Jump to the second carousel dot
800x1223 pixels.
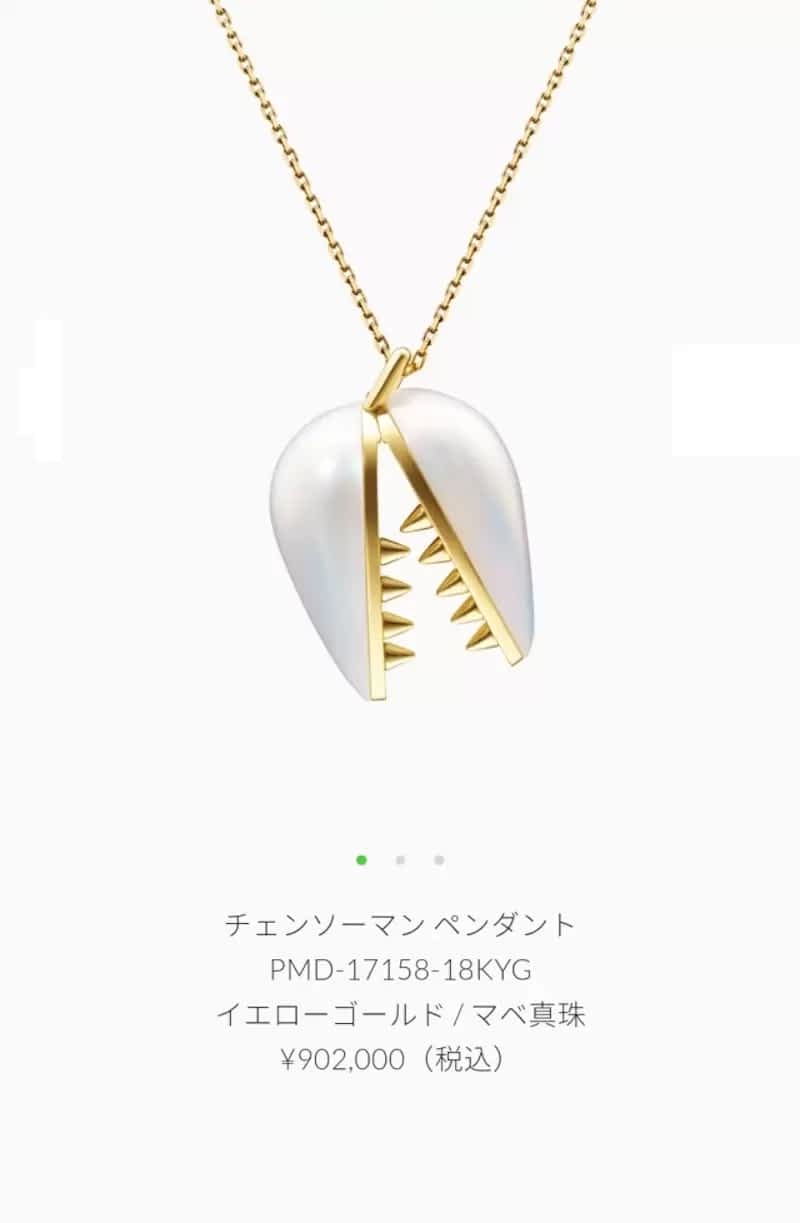pos(400,860)
